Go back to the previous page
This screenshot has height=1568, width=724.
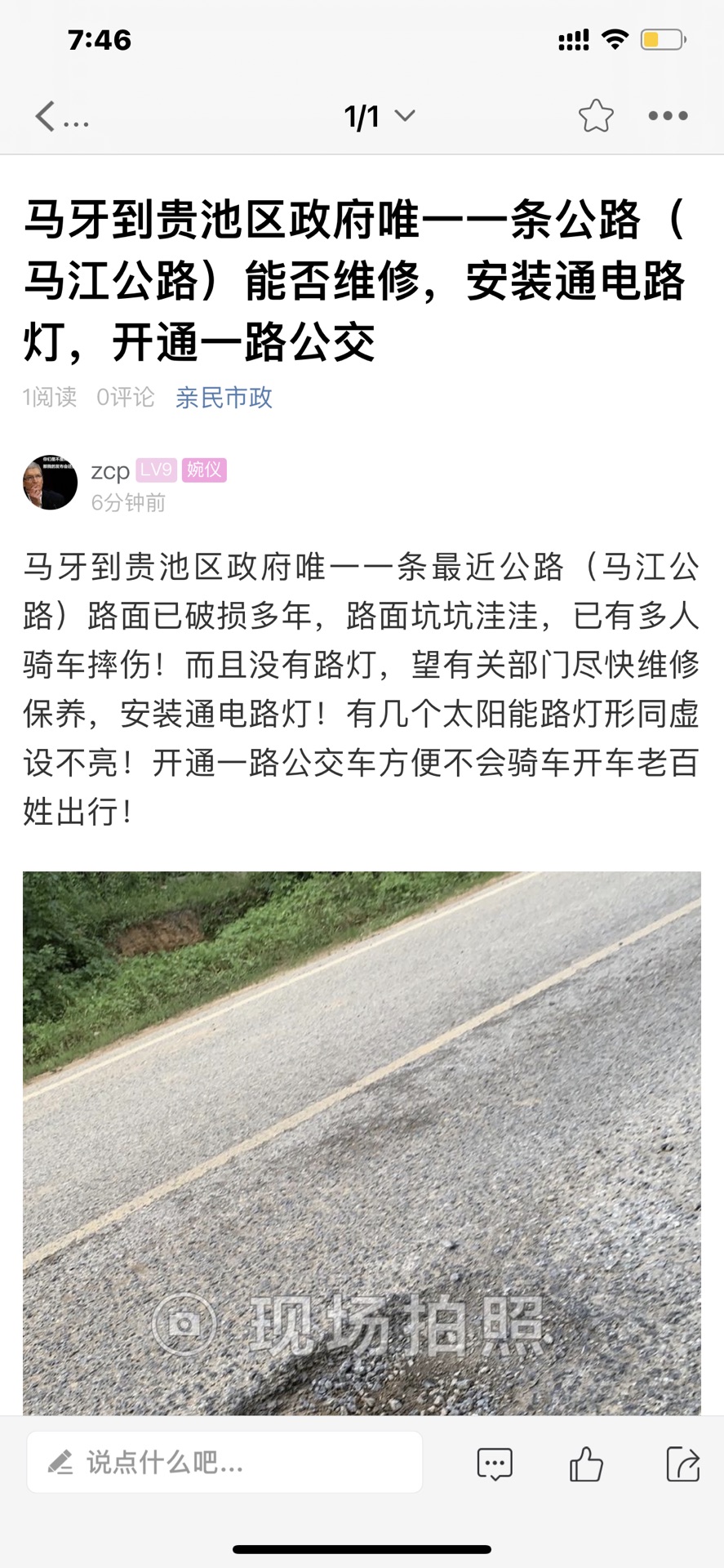coord(46,117)
